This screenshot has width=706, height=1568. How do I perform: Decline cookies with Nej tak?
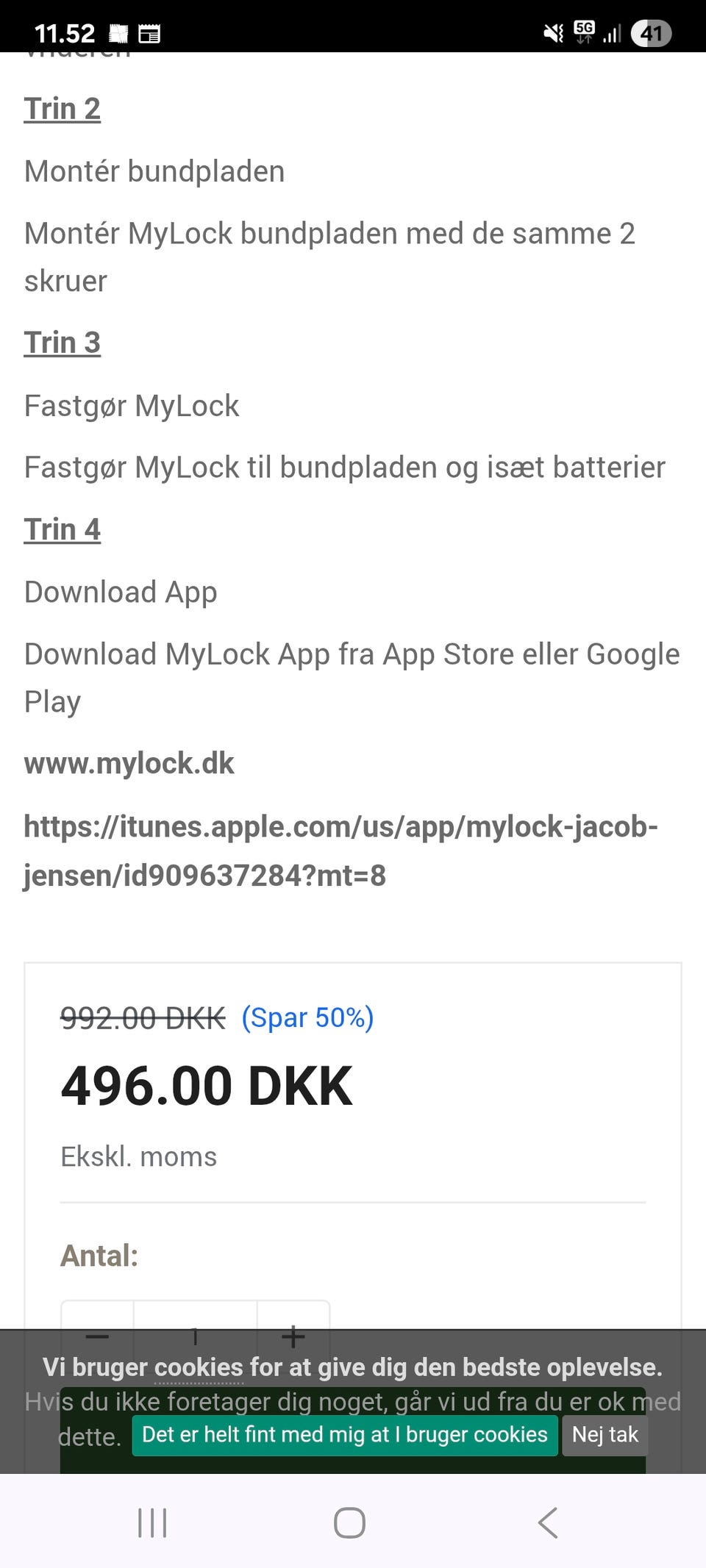[x=605, y=1435]
